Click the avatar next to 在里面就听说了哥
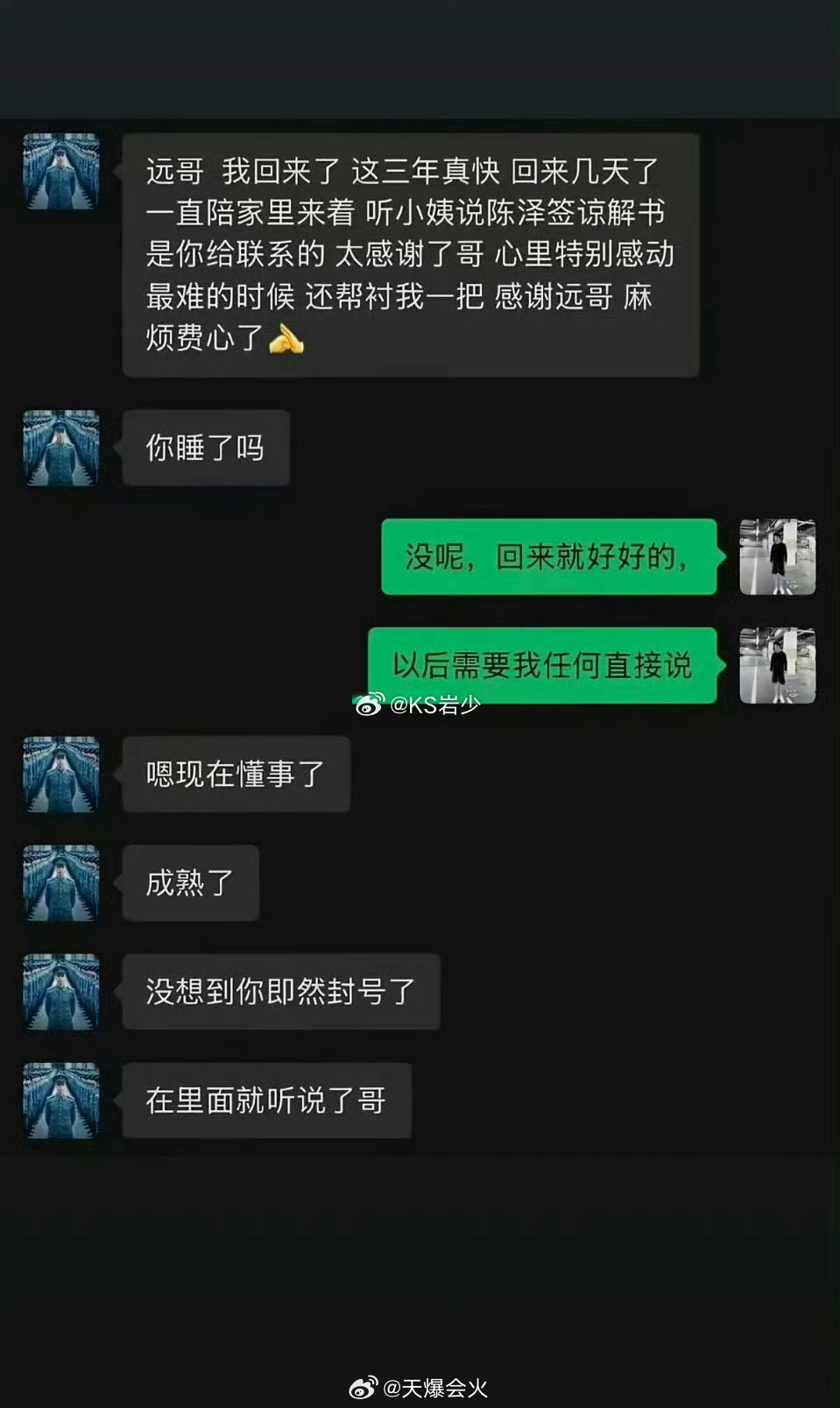The width and height of the screenshot is (840, 1408). click(60, 1100)
